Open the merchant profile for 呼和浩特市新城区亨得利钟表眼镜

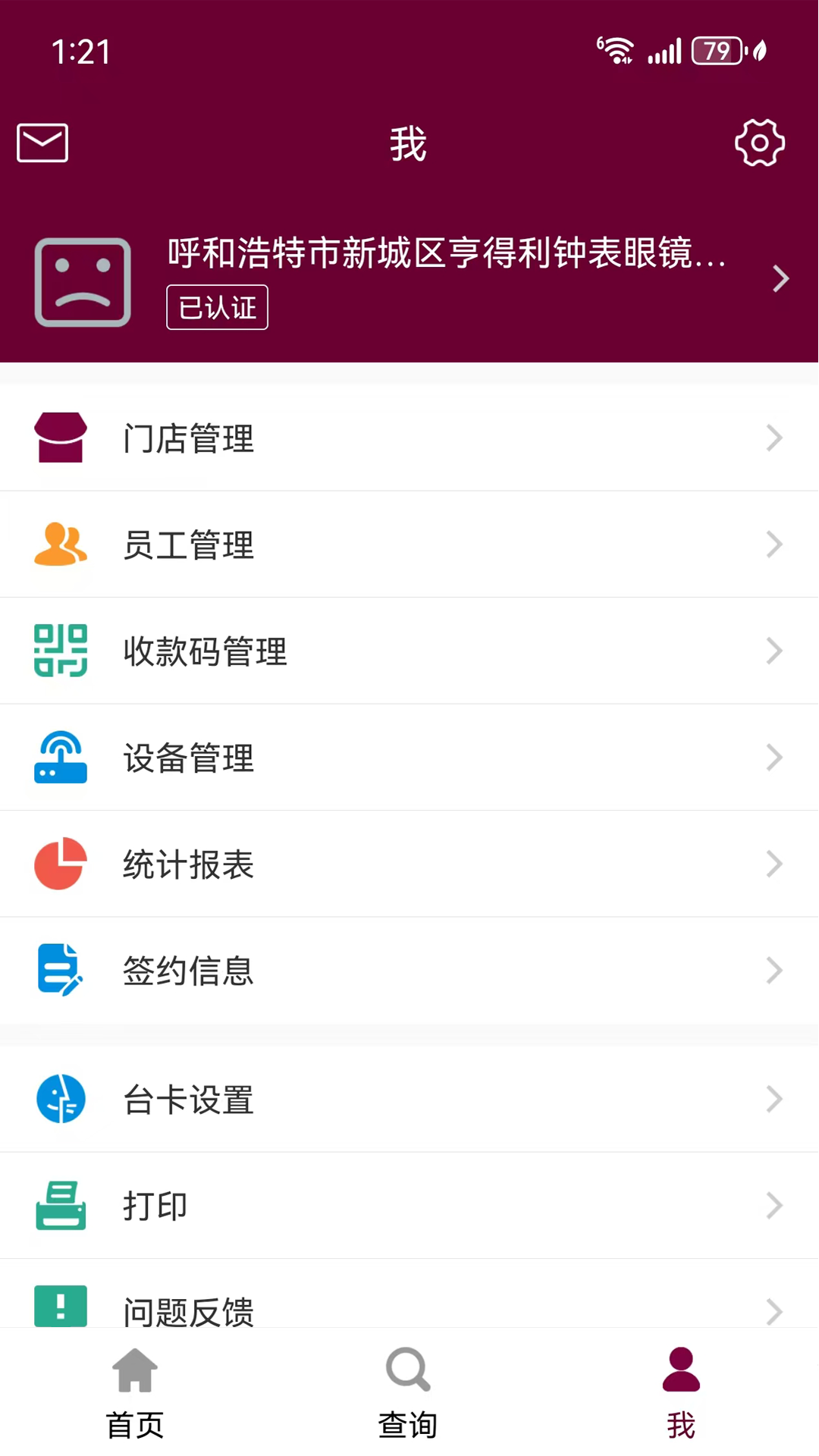(446, 279)
